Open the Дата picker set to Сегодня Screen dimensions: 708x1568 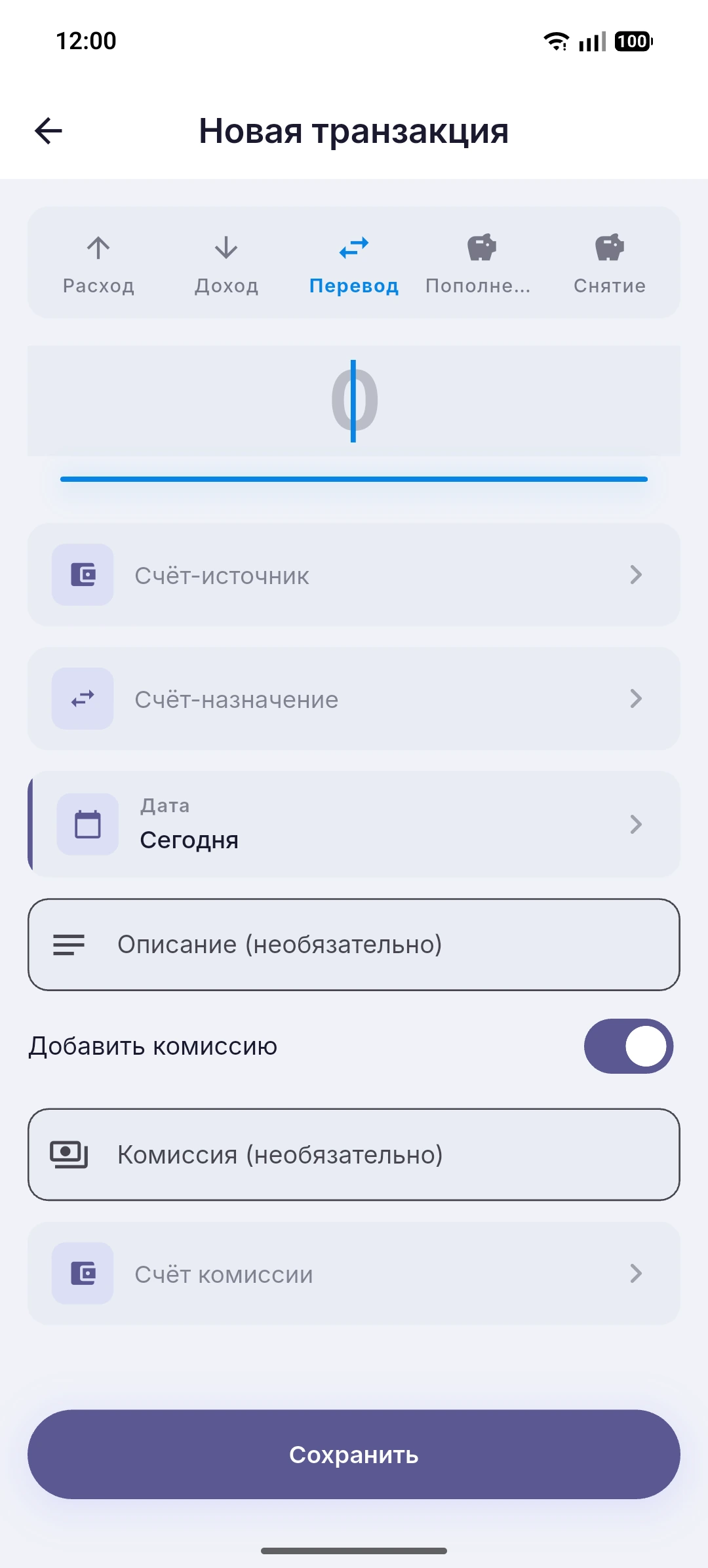354,824
